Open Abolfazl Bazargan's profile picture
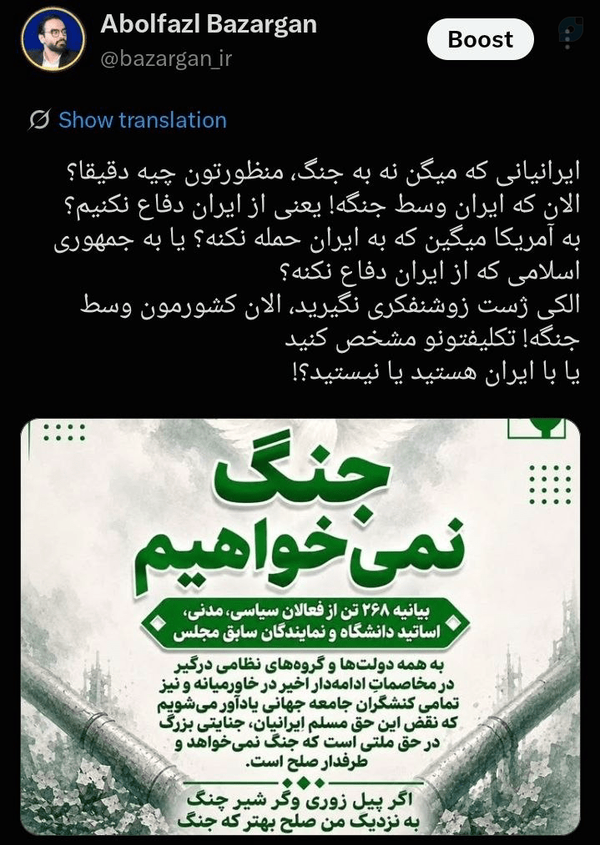 coord(53,39)
